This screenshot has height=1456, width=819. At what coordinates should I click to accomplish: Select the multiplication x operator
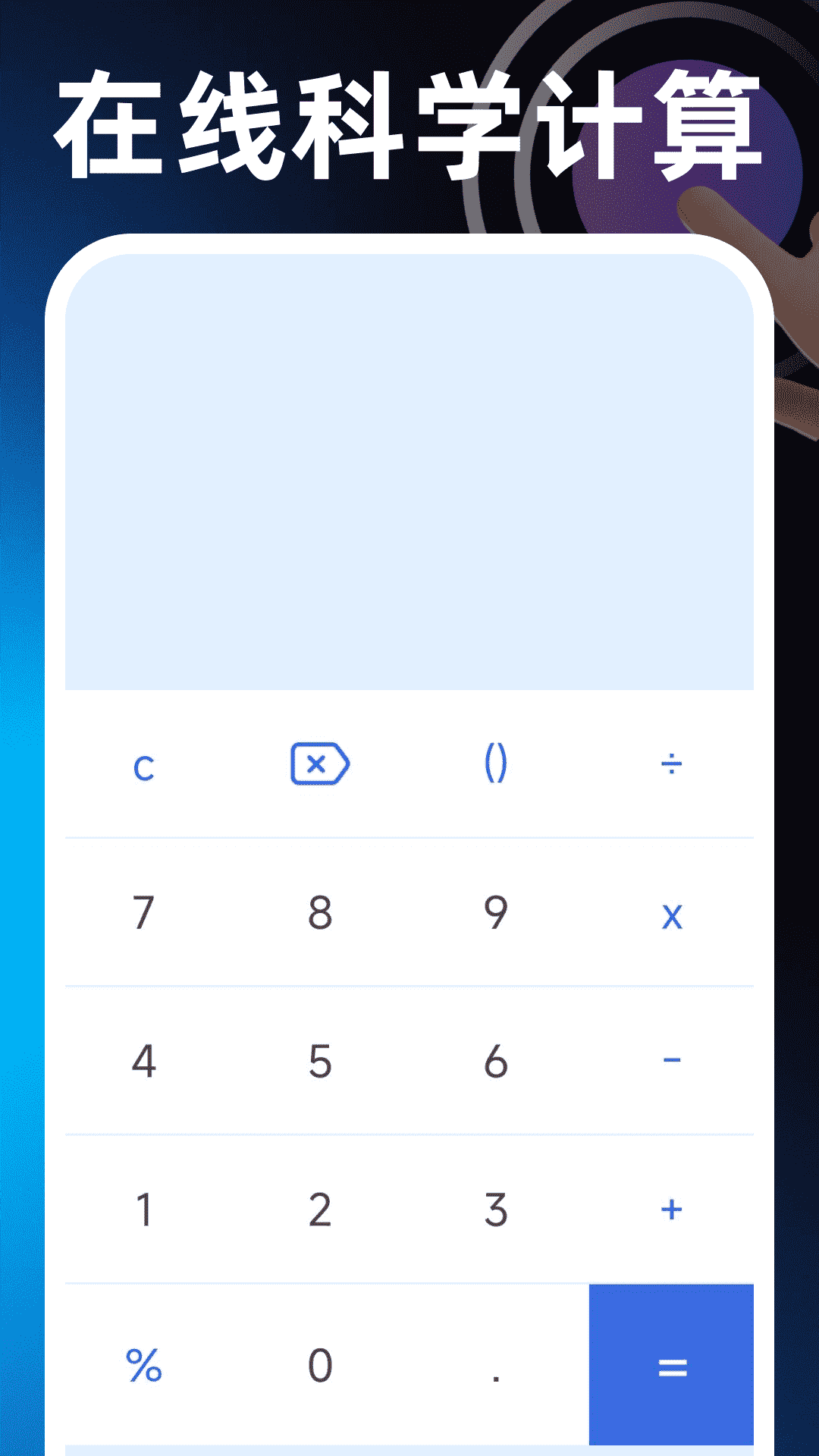tap(673, 916)
